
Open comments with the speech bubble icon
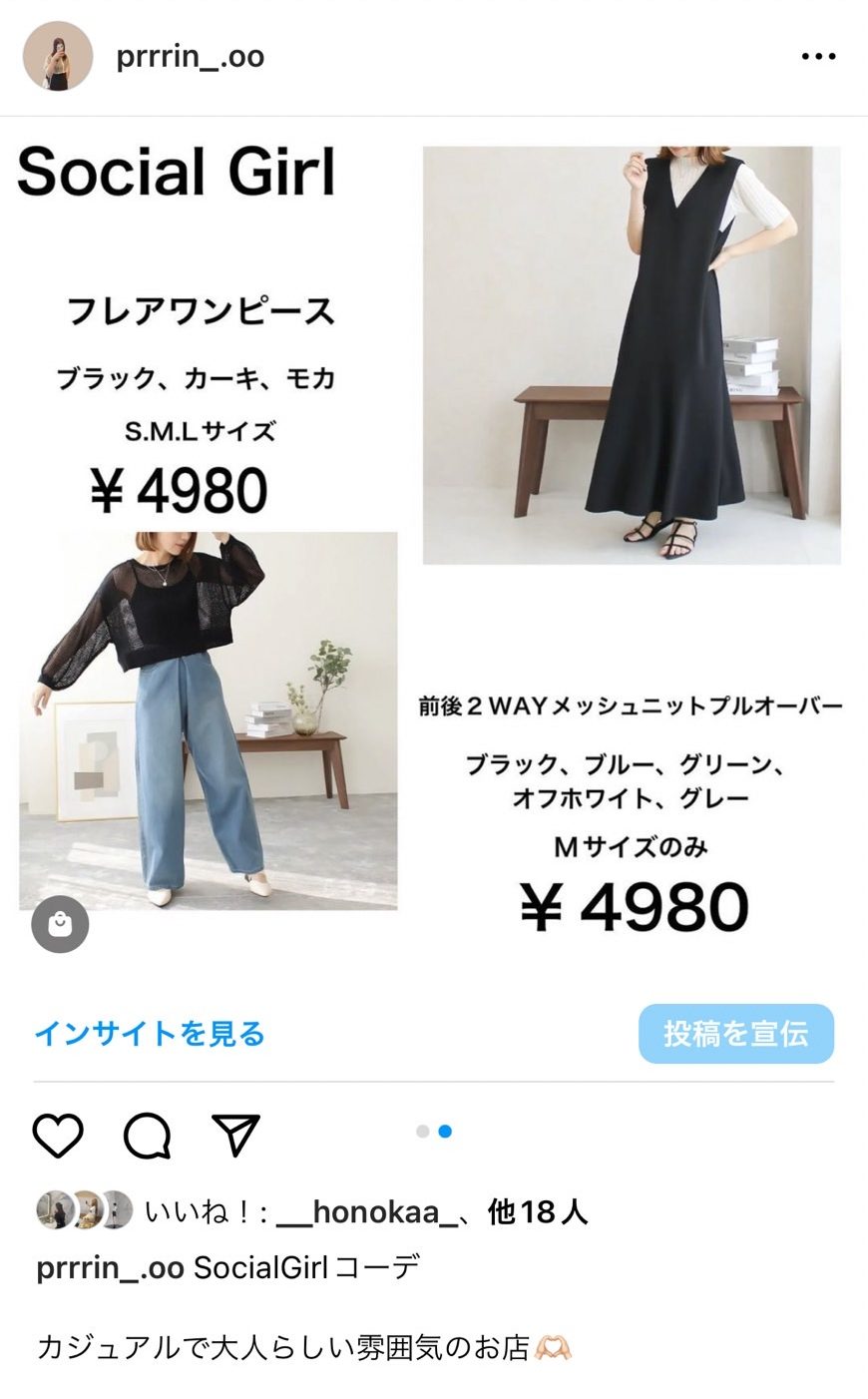pos(148,1136)
